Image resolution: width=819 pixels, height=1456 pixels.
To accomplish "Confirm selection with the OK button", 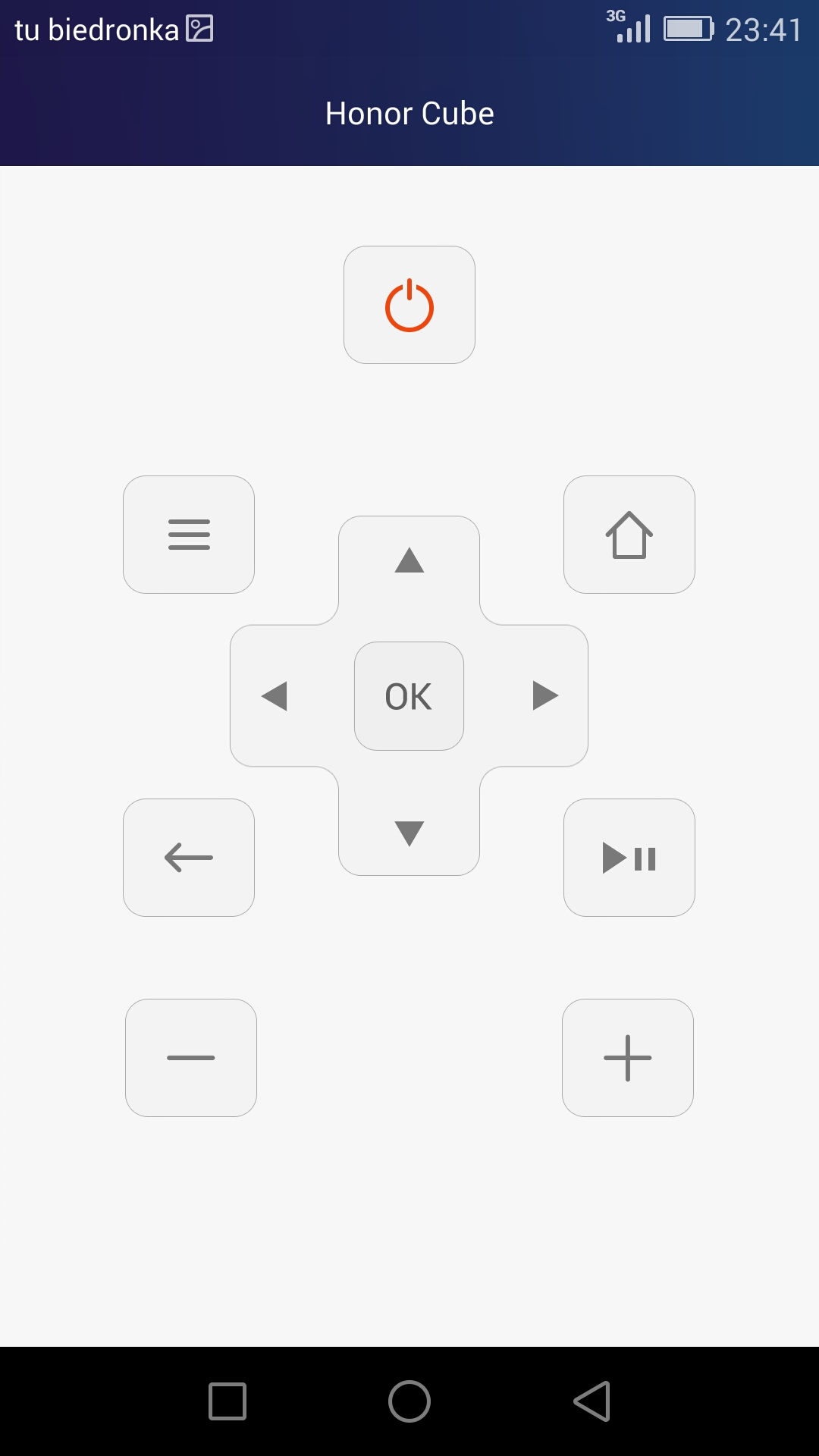I will coord(409,696).
